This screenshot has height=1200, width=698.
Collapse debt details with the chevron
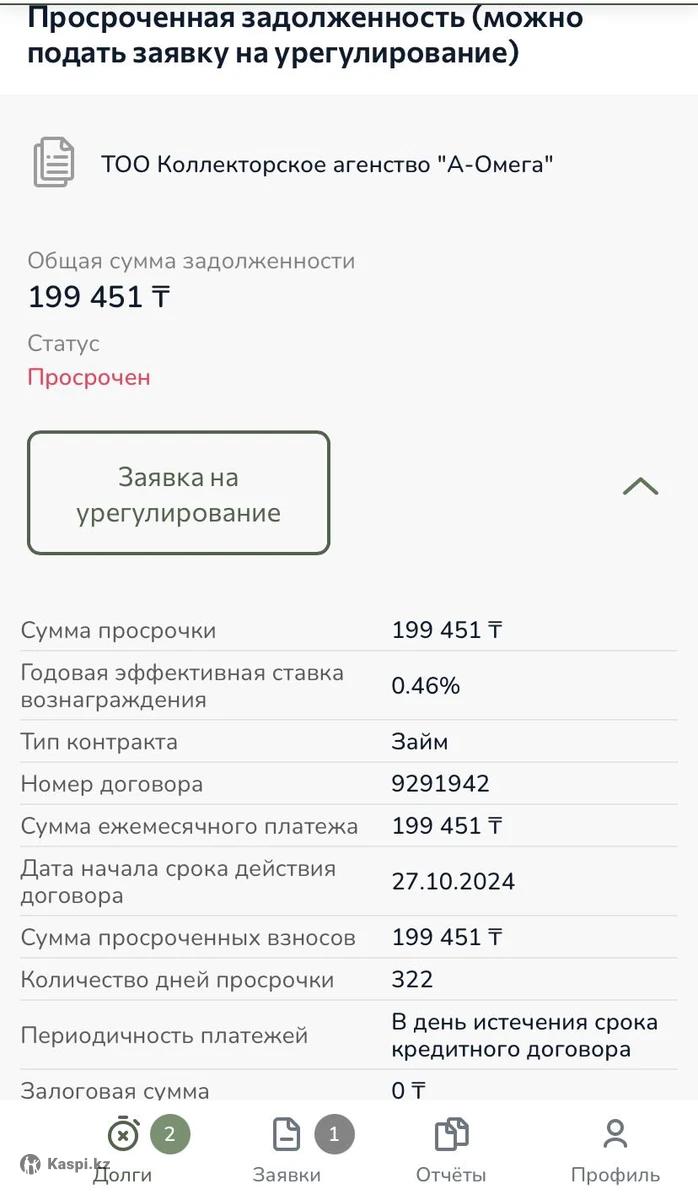click(640, 487)
